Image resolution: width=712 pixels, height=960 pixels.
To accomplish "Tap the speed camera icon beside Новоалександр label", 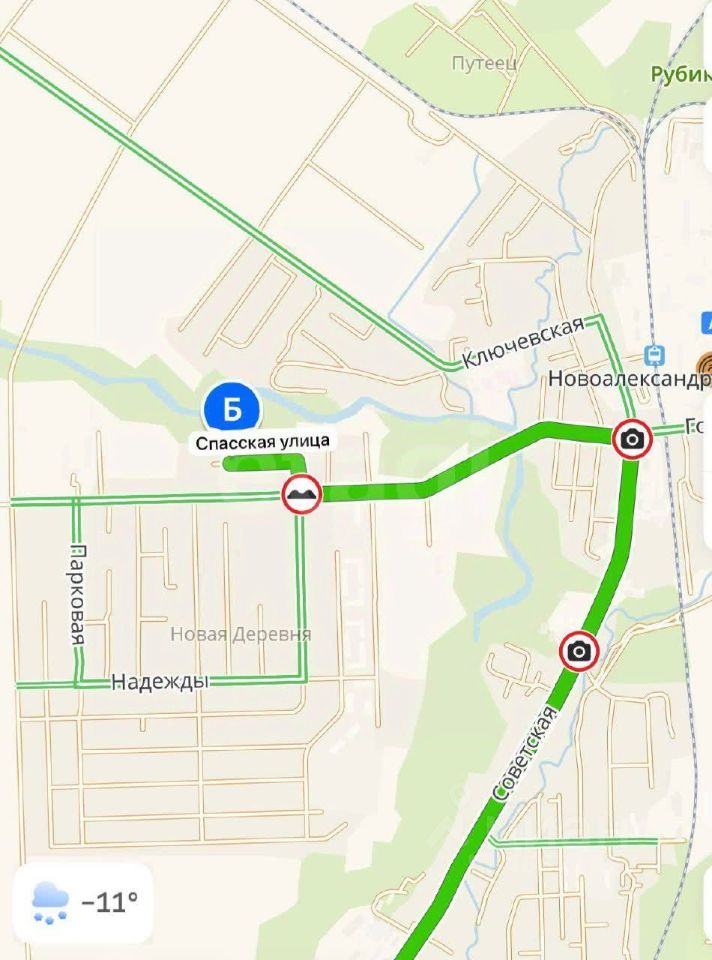I will coord(632,438).
